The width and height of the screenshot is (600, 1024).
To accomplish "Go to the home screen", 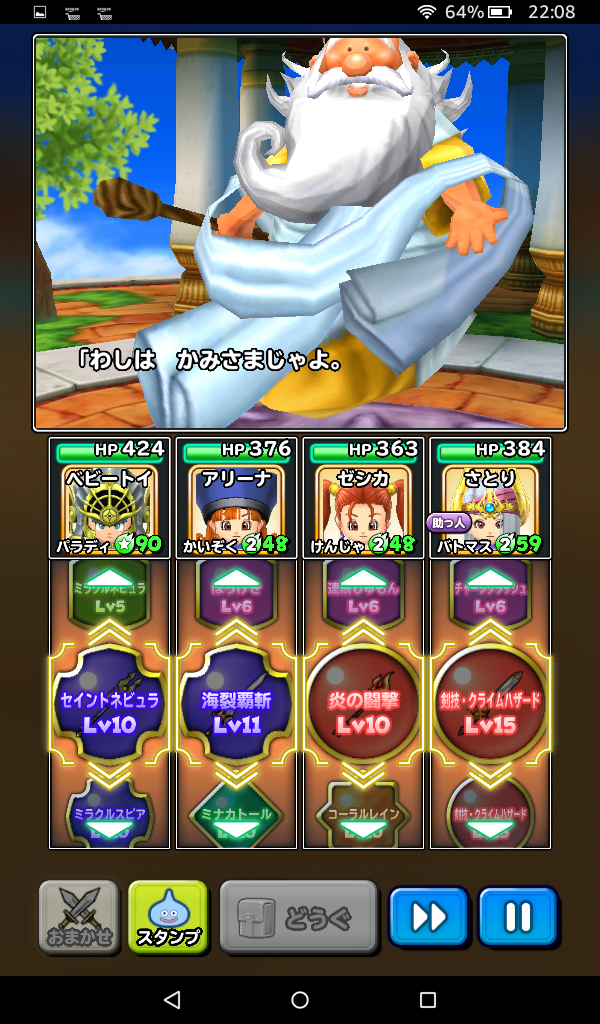I will click(300, 1000).
